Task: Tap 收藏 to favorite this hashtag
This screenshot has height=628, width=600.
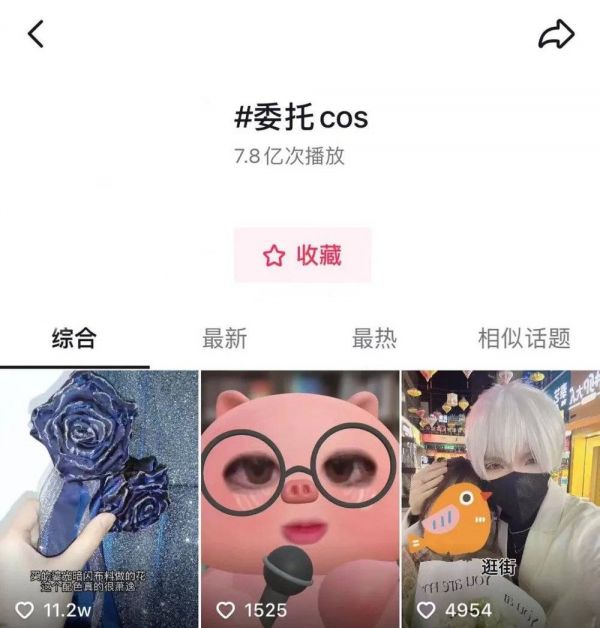Action: [x=302, y=256]
